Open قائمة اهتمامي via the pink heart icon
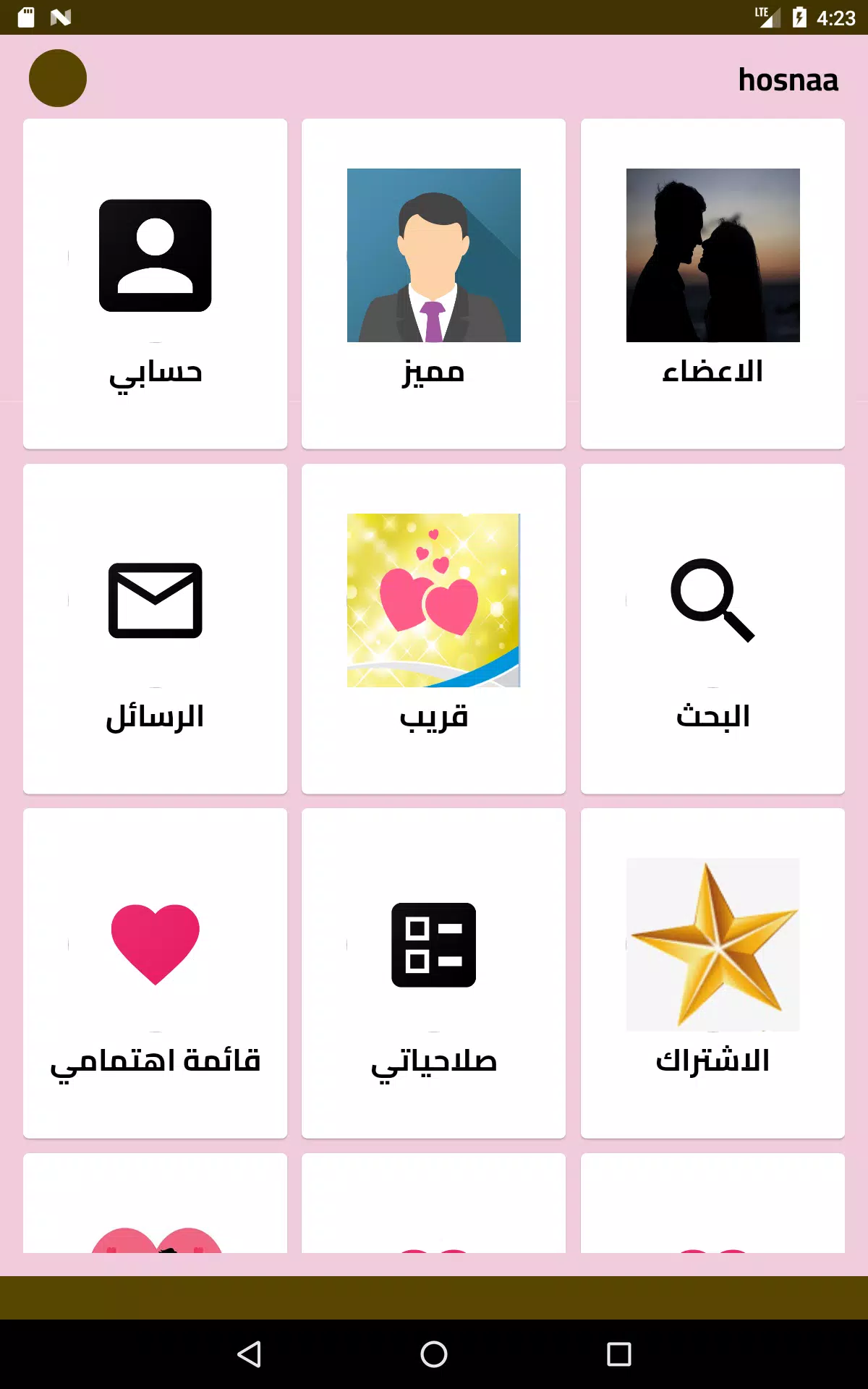Screen dimensions: 868x1389 (155, 943)
